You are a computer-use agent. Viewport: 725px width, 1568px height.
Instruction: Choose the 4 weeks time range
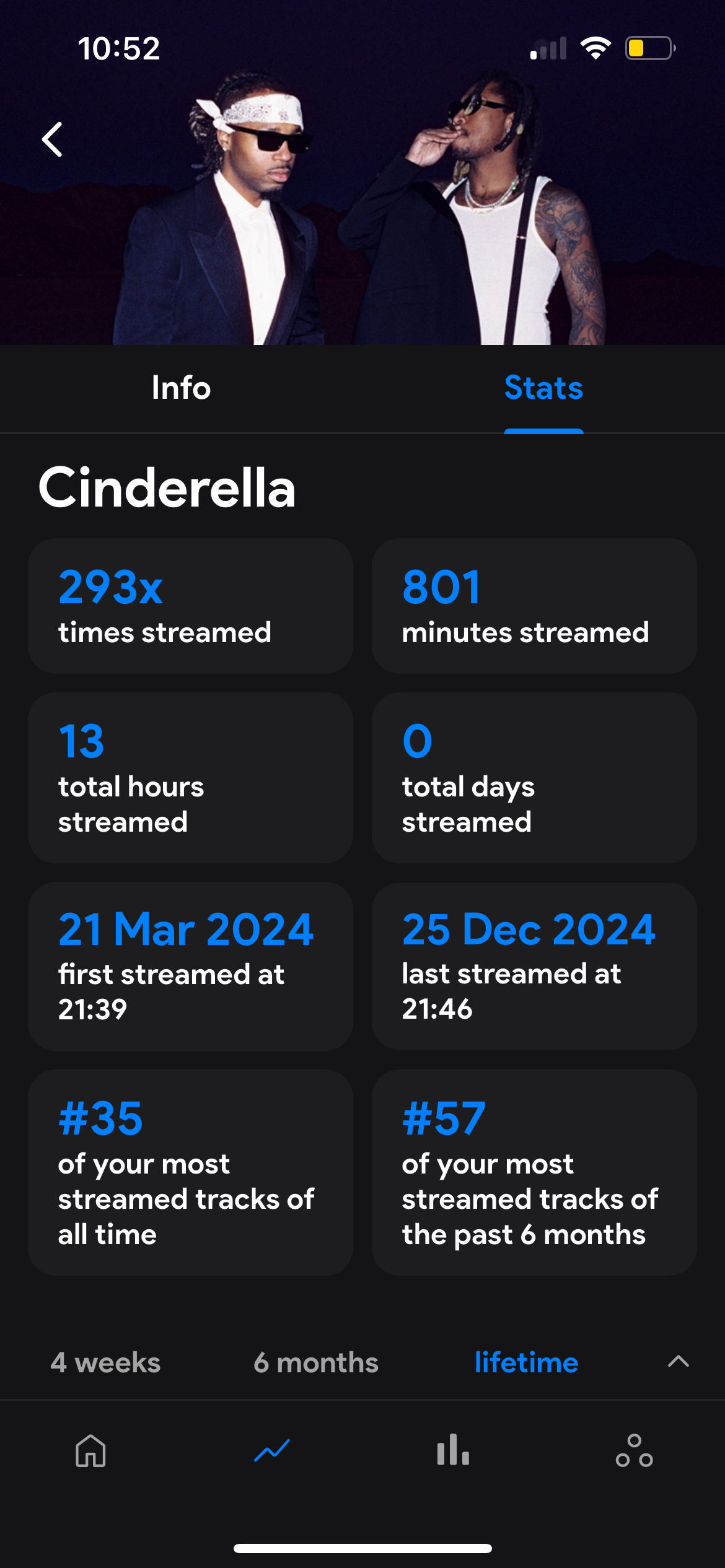point(105,1362)
